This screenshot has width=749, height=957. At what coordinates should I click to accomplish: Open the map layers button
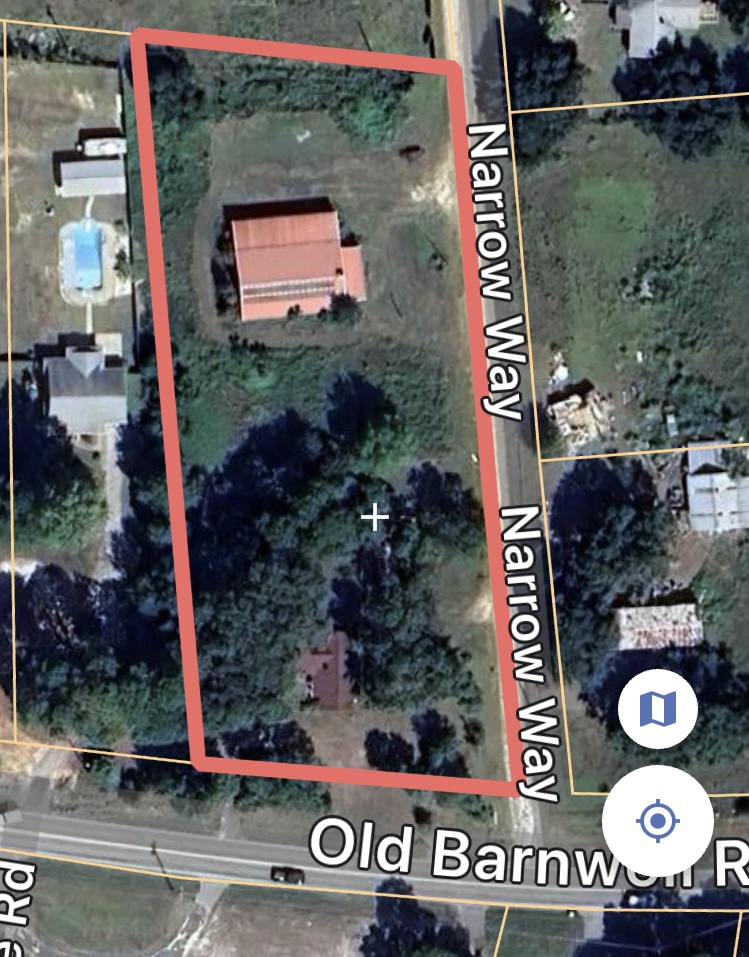[657, 709]
